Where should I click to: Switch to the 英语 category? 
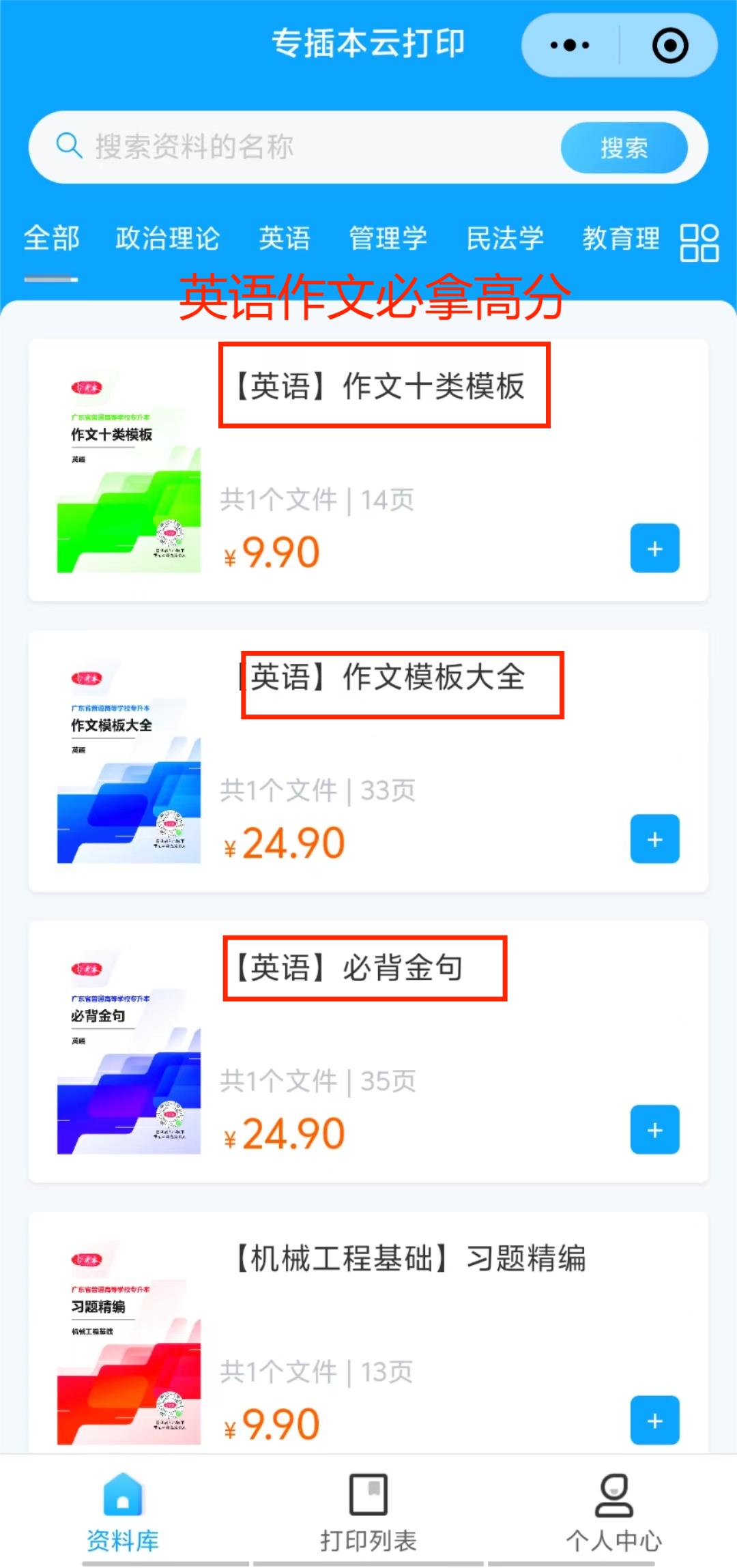click(x=285, y=239)
